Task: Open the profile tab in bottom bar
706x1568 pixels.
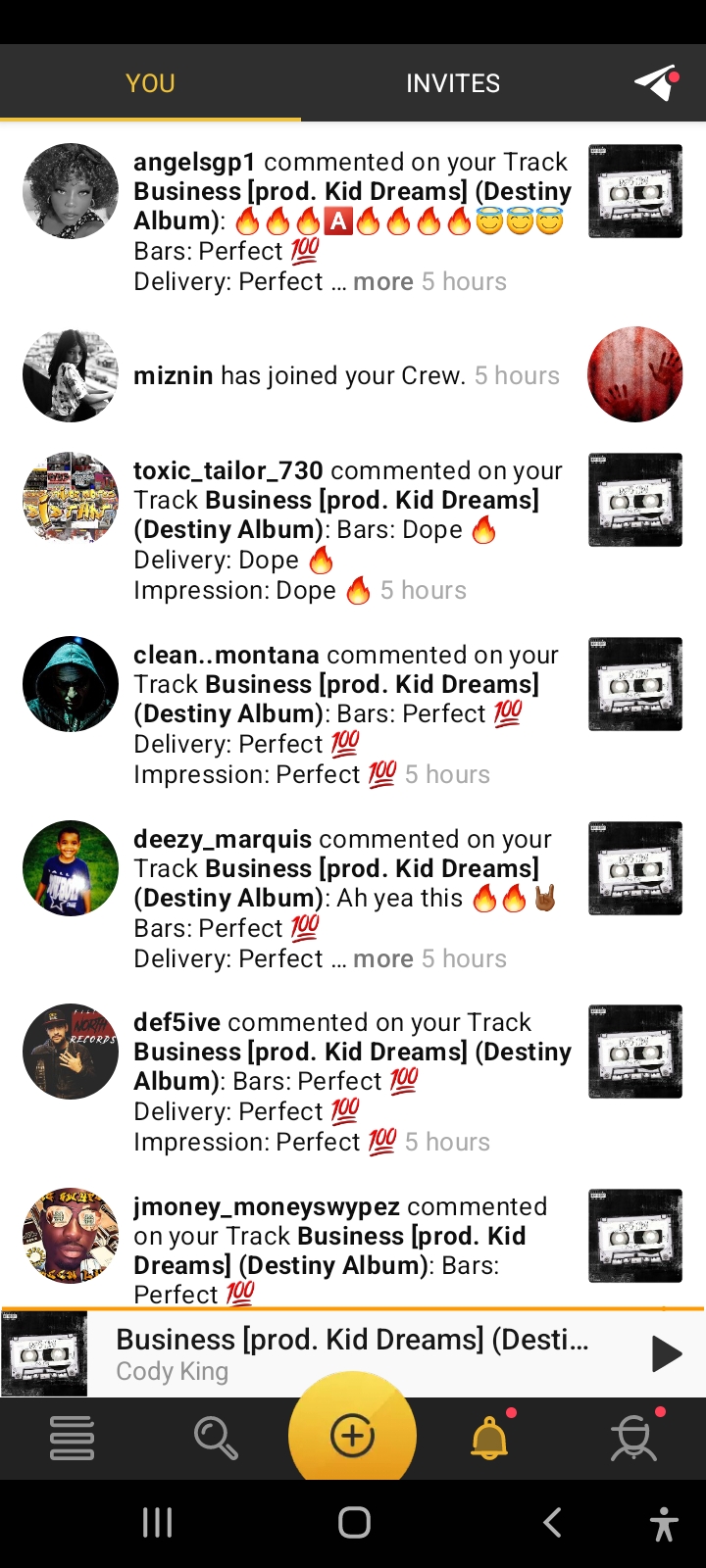Action: [x=633, y=1438]
